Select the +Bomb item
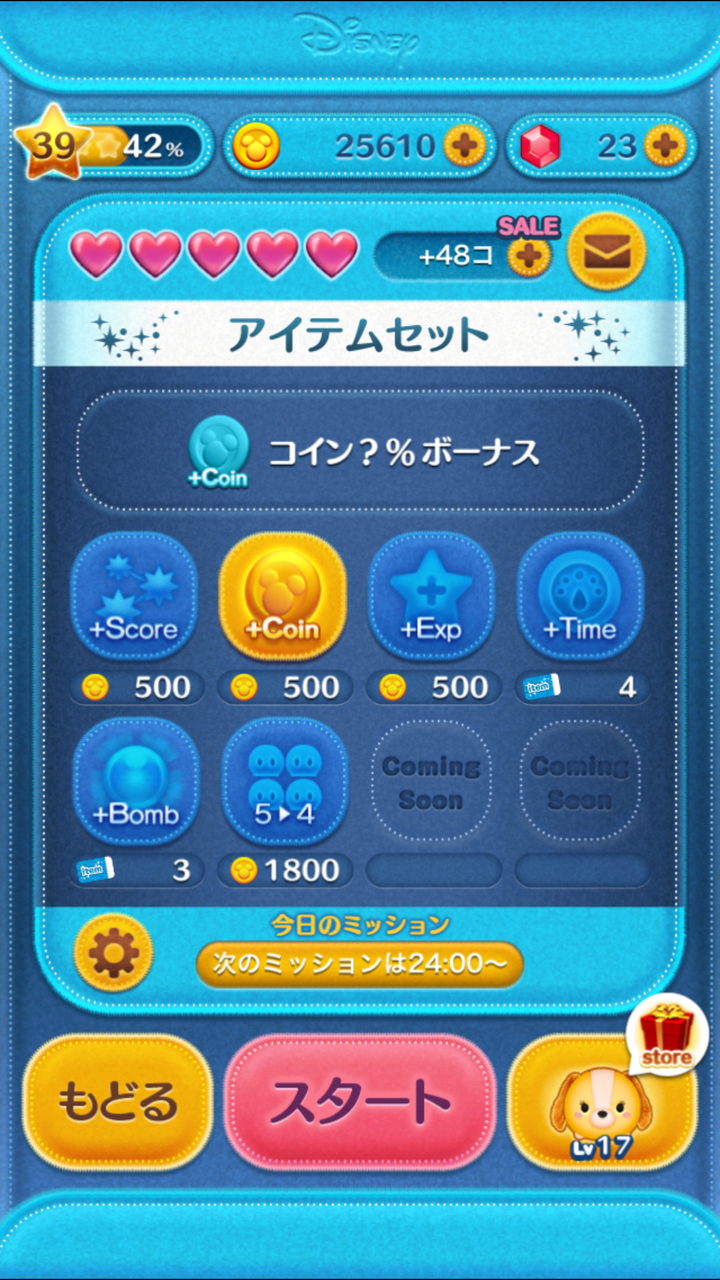The image size is (720, 1280). click(x=135, y=782)
